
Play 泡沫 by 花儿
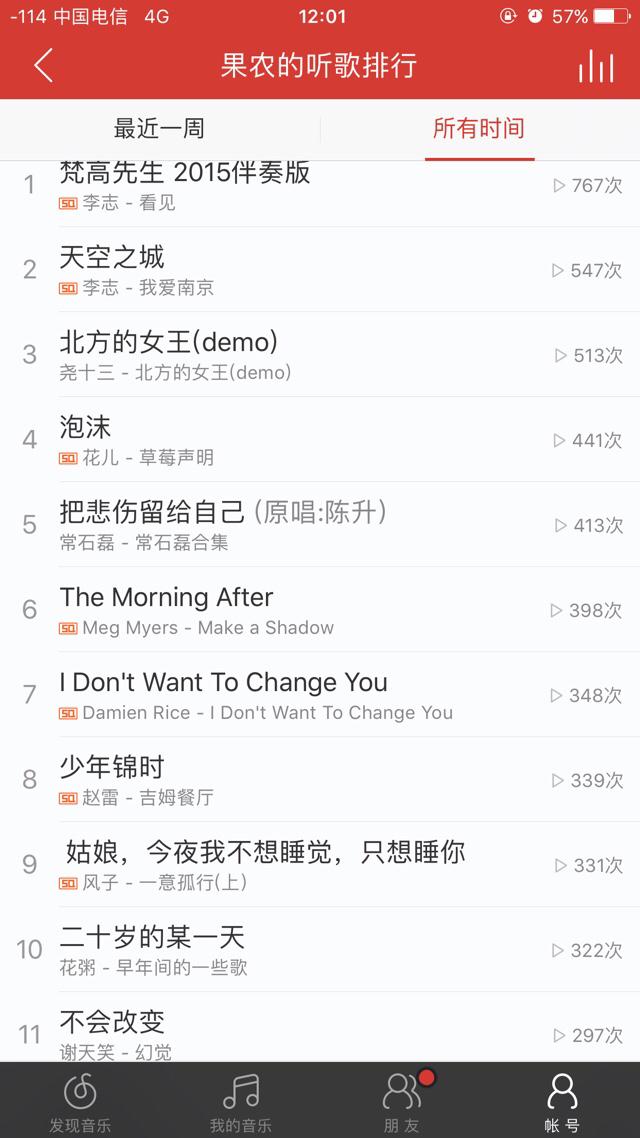320,439
